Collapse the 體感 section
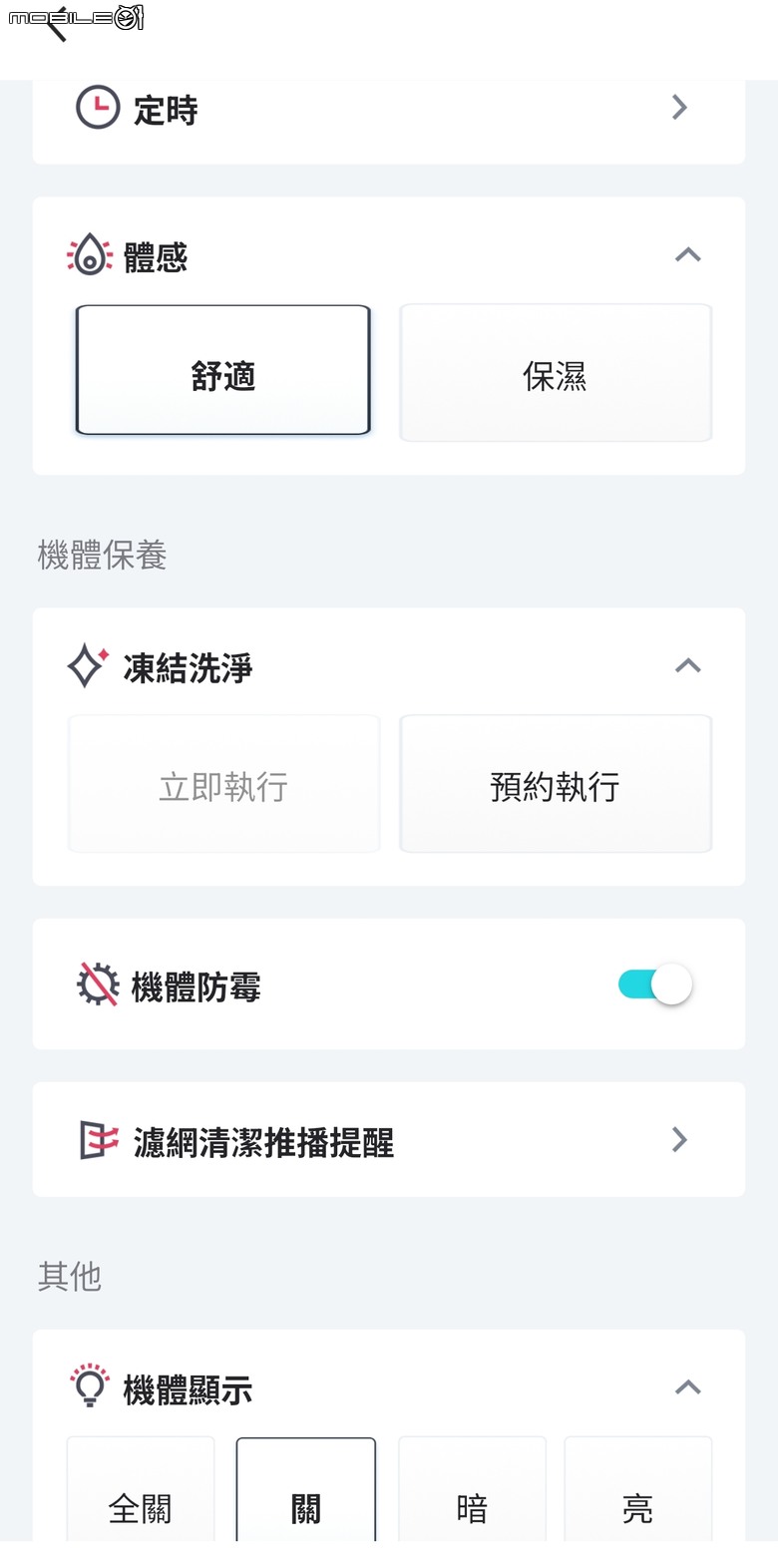778x1568 pixels. coord(687,255)
